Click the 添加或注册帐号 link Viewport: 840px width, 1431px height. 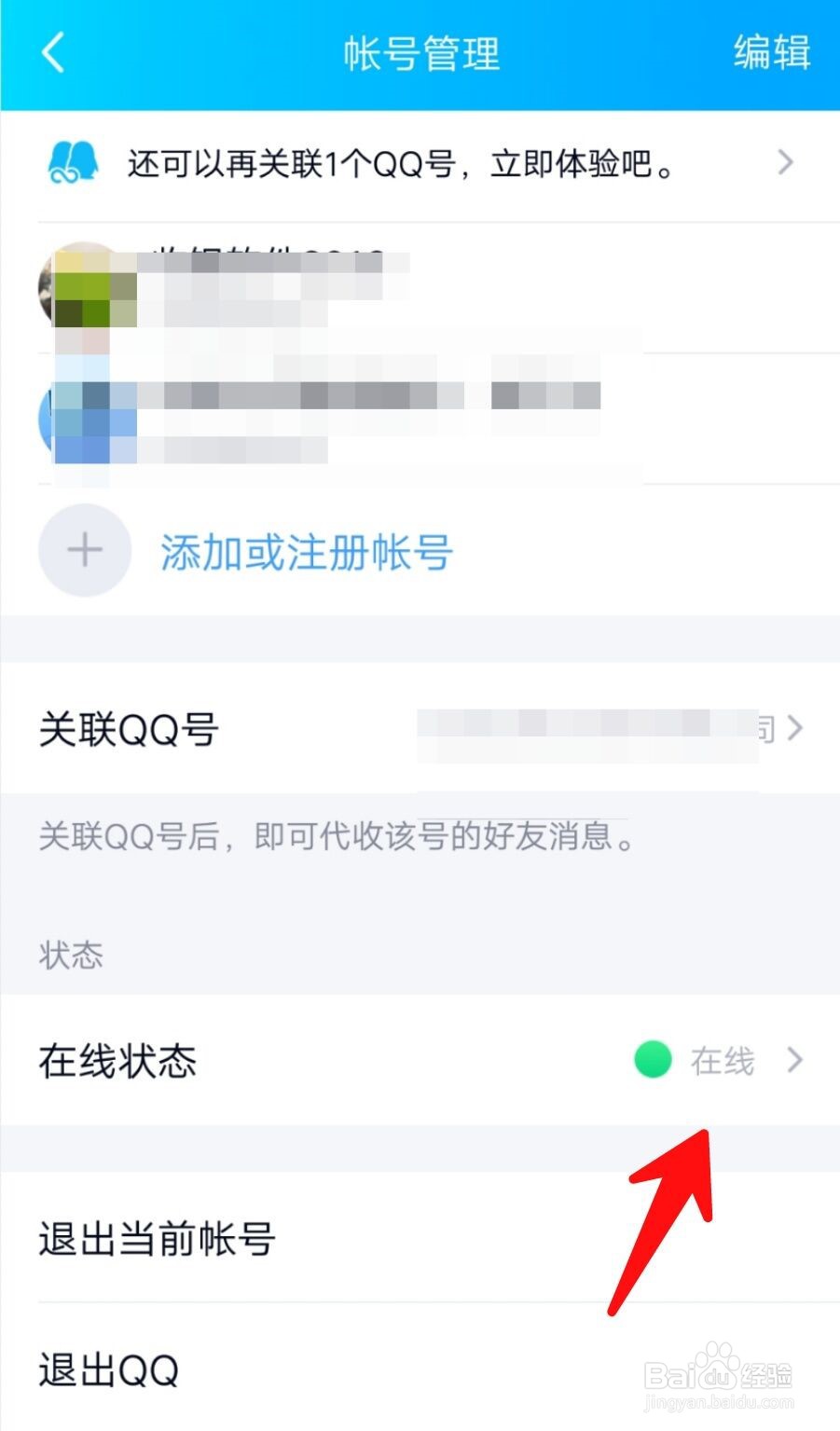(305, 552)
